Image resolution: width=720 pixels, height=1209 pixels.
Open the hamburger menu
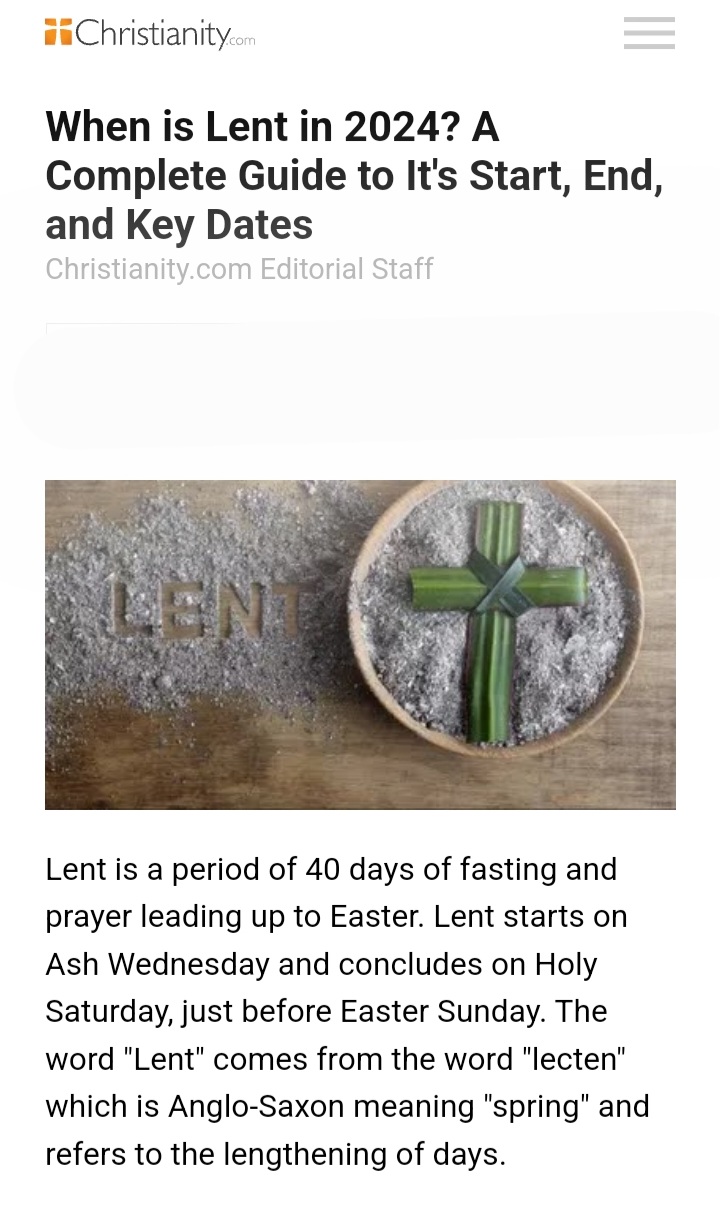click(649, 33)
